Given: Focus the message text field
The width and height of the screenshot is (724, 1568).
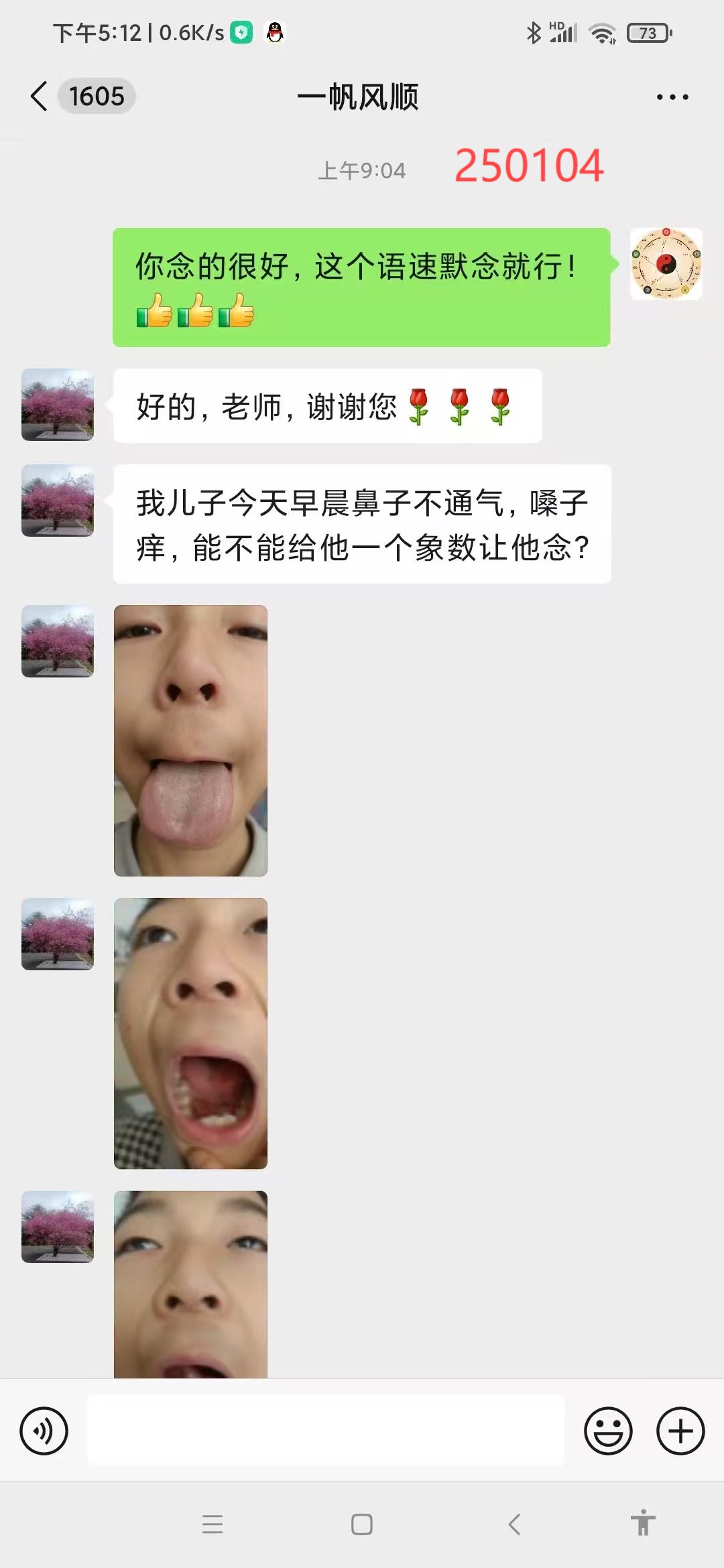Looking at the screenshot, I should tap(326, 1430).
